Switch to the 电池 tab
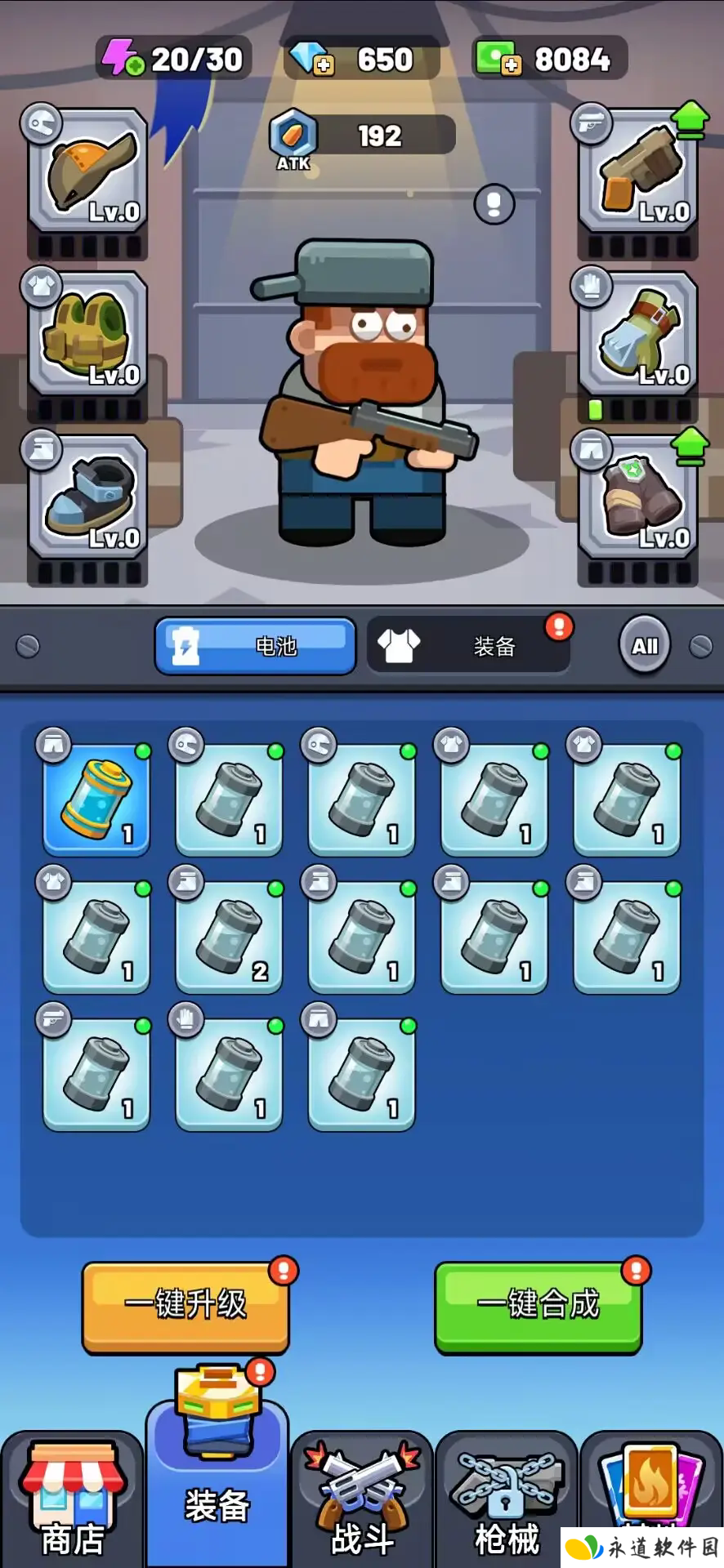Screen dimensions: 724x1568 click(256, 646)
